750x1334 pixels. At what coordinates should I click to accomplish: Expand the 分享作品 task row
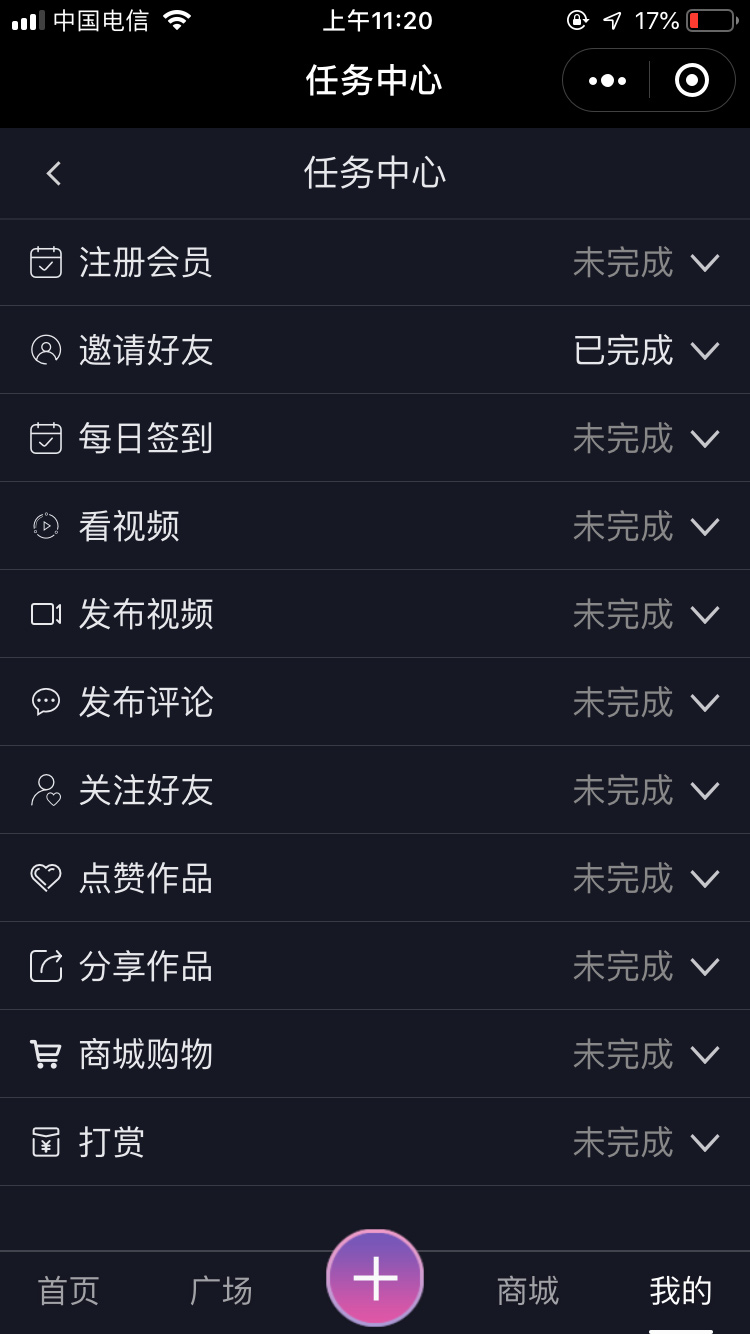tap(705, 967)
